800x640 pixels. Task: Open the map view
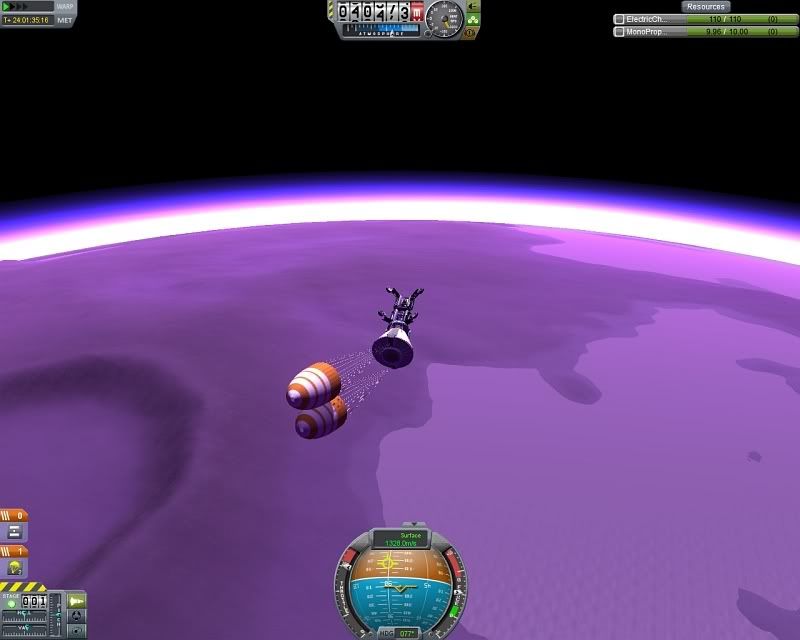pyautogui.click(x=77, y=631)
